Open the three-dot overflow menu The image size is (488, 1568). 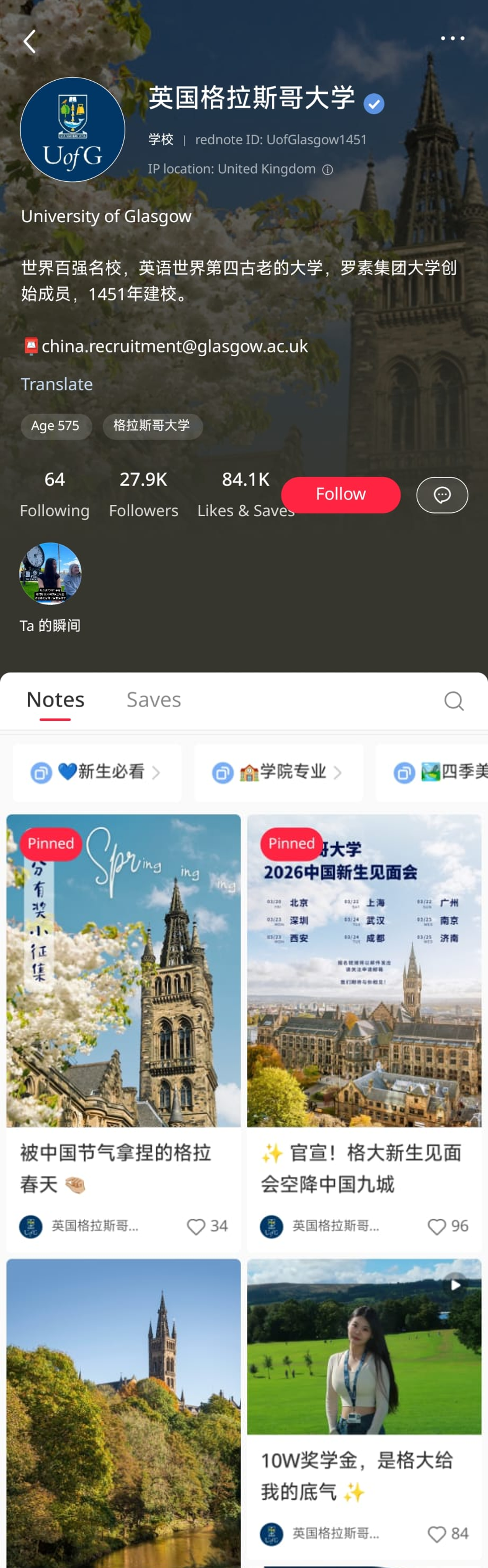pos(452,39)
